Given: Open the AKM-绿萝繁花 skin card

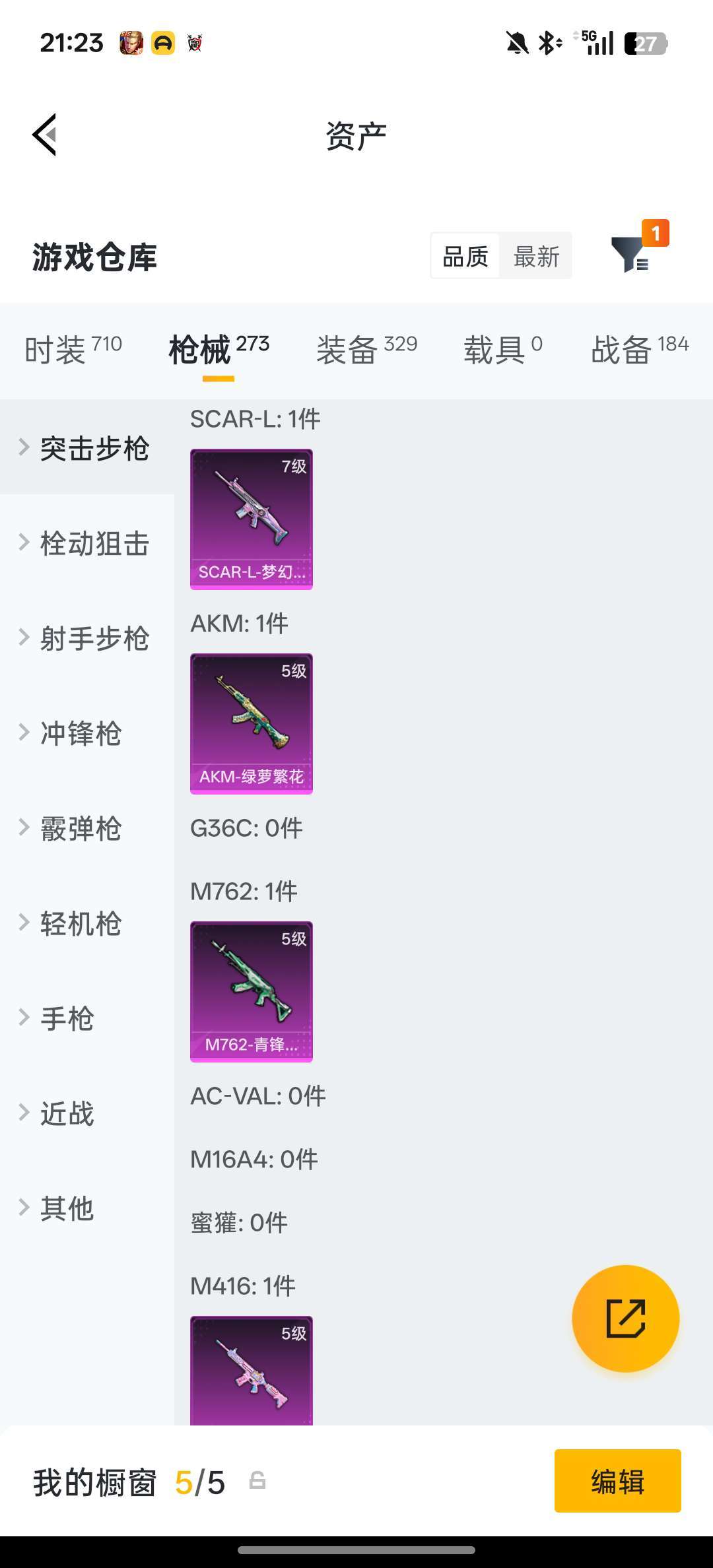Looking at the screenshot, I should coord(252,724).
